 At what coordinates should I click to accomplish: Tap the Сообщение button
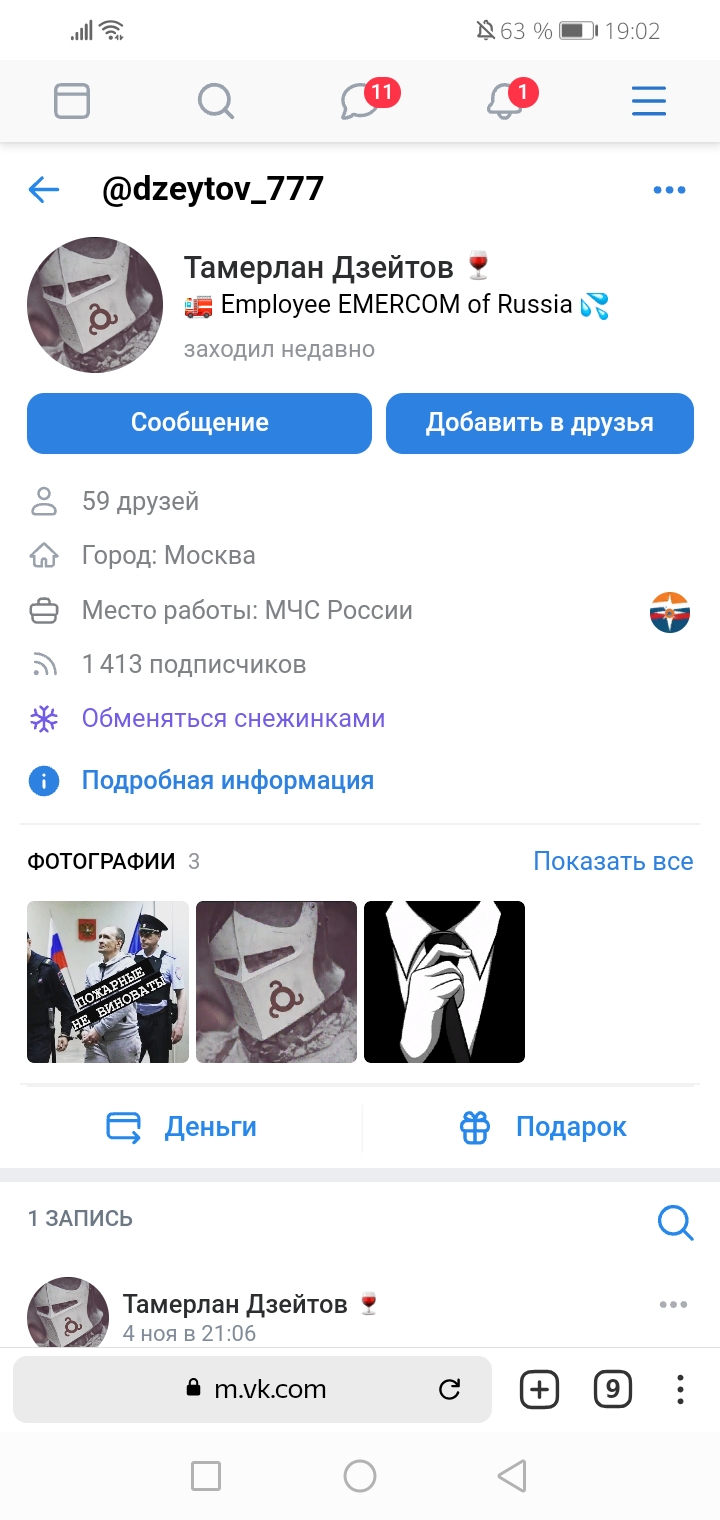click(x=199, y=423)
